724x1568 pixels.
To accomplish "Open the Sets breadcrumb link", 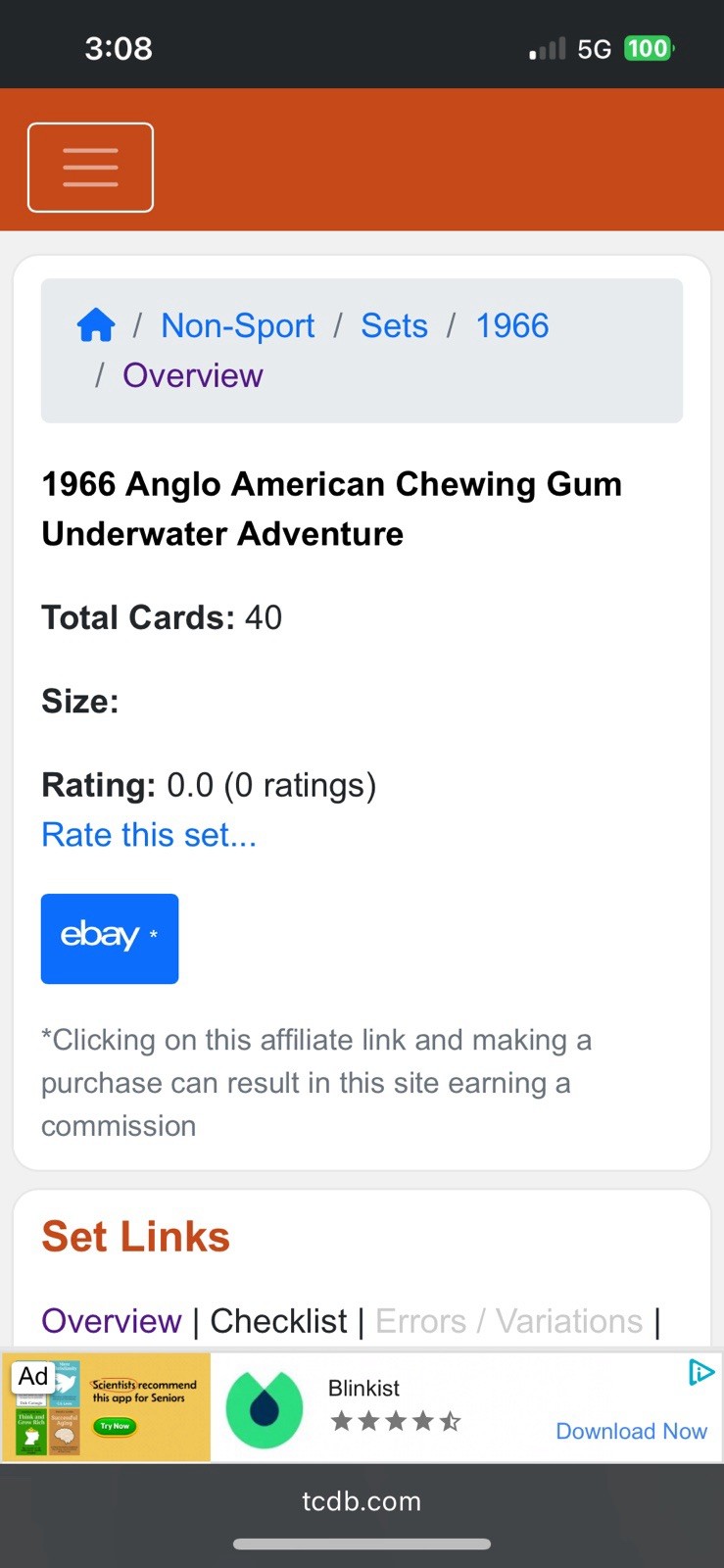I will click(394, 324).
